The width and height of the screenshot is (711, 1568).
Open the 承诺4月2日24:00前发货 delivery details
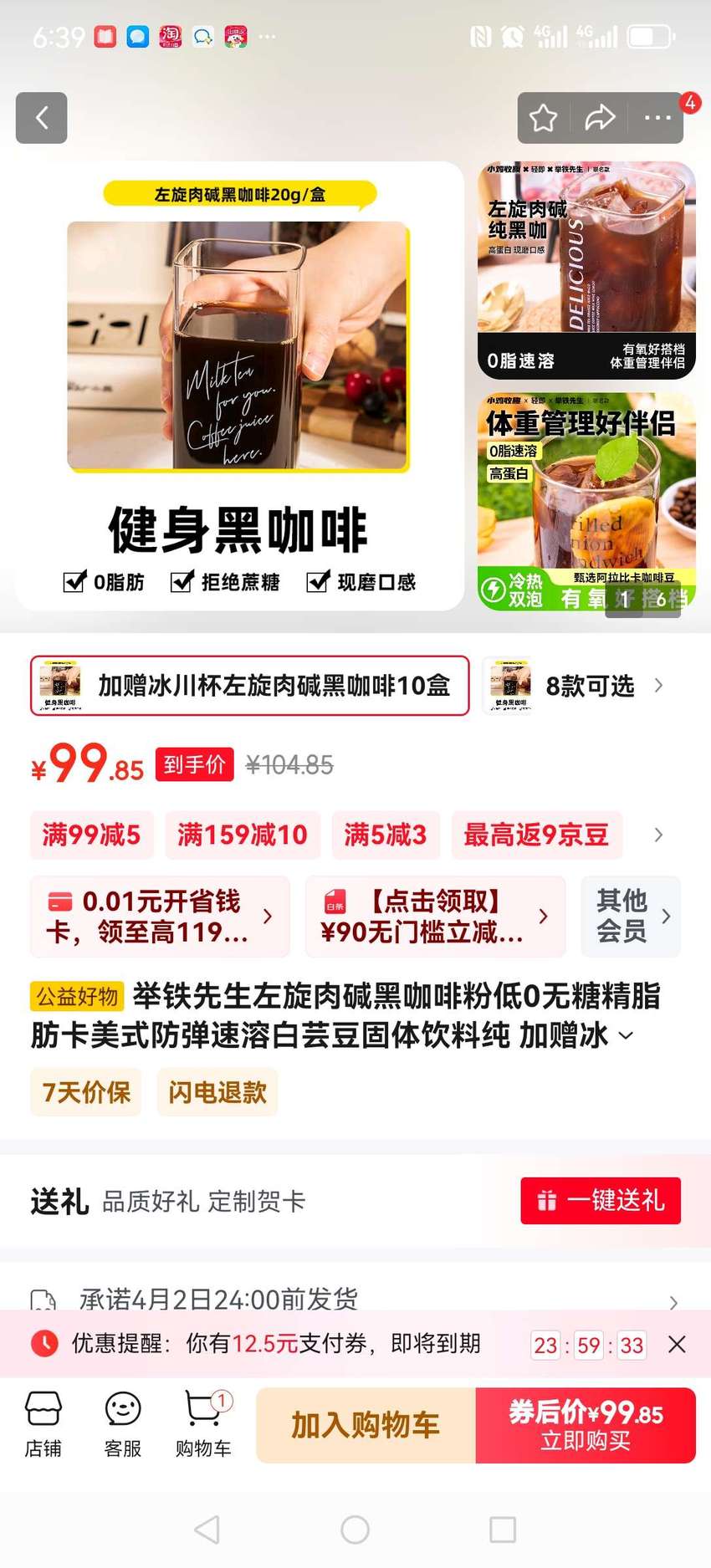point(355,1299)
